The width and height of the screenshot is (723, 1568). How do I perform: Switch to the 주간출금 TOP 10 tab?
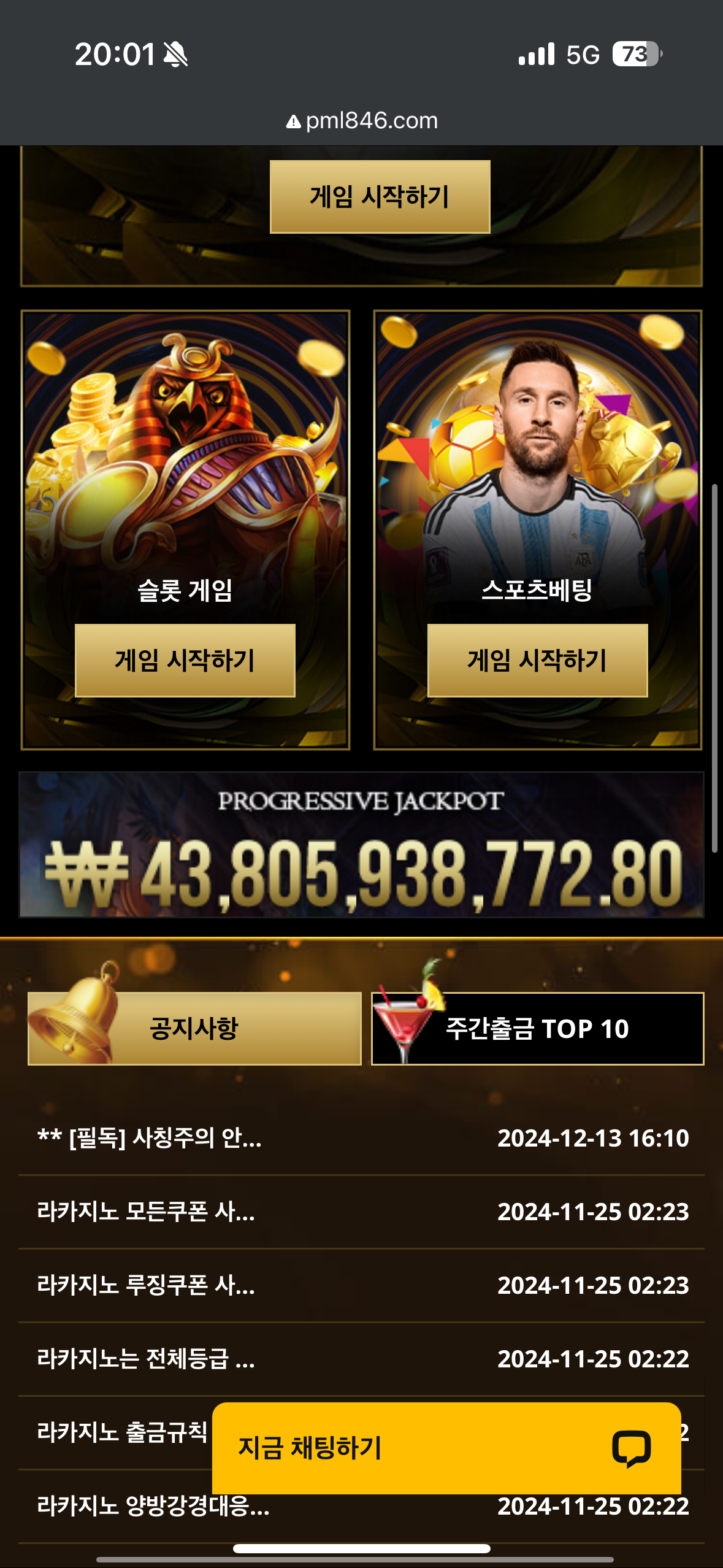click(x=537, y=1029)
